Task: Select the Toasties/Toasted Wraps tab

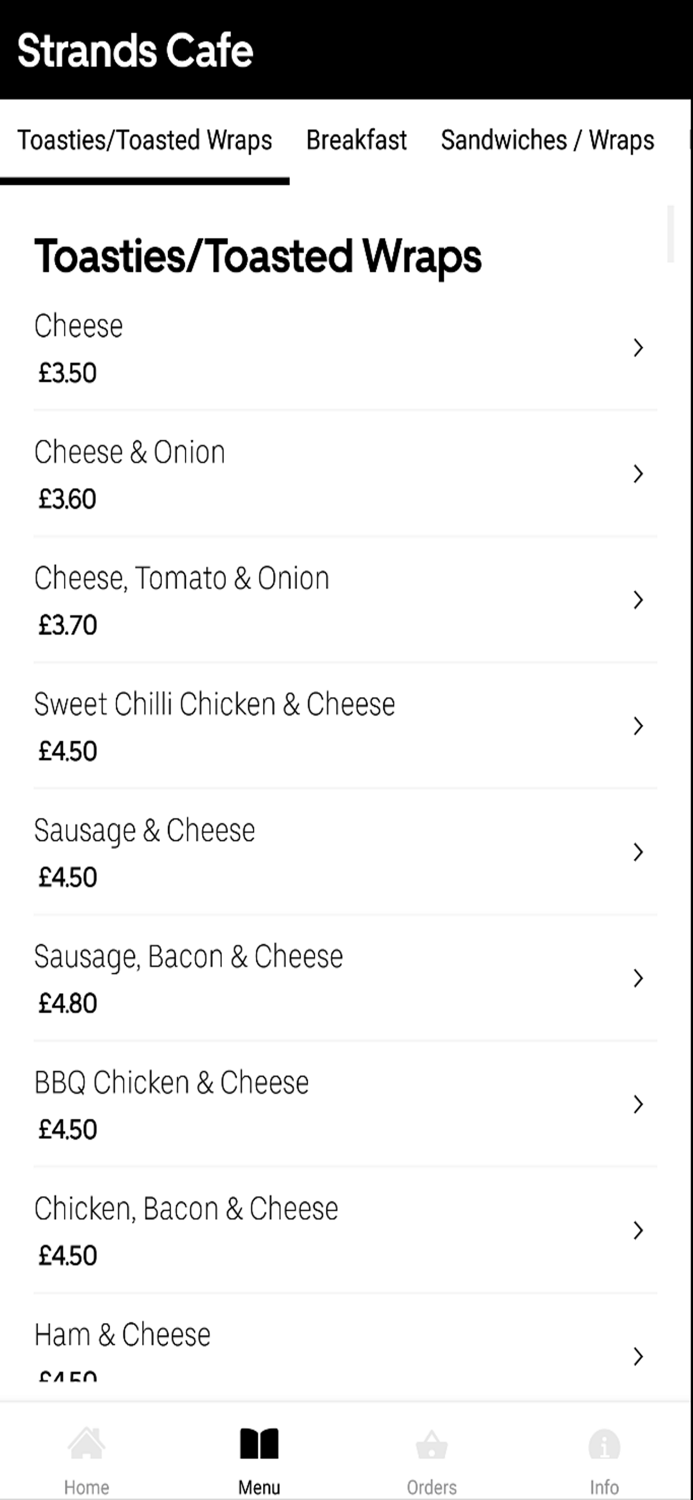Action: (145, 140)
